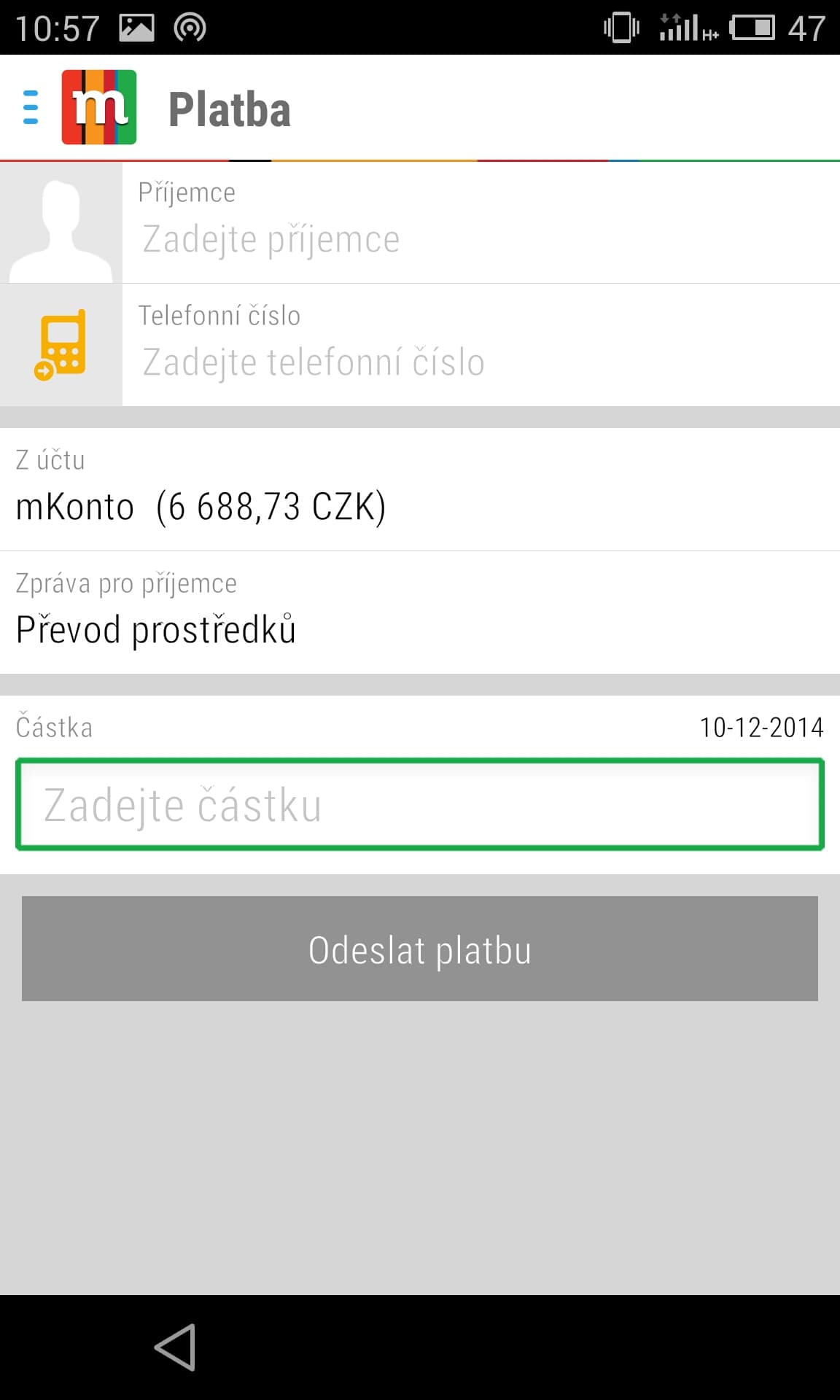Edit the Zpráva pro příjemce message

420,612
